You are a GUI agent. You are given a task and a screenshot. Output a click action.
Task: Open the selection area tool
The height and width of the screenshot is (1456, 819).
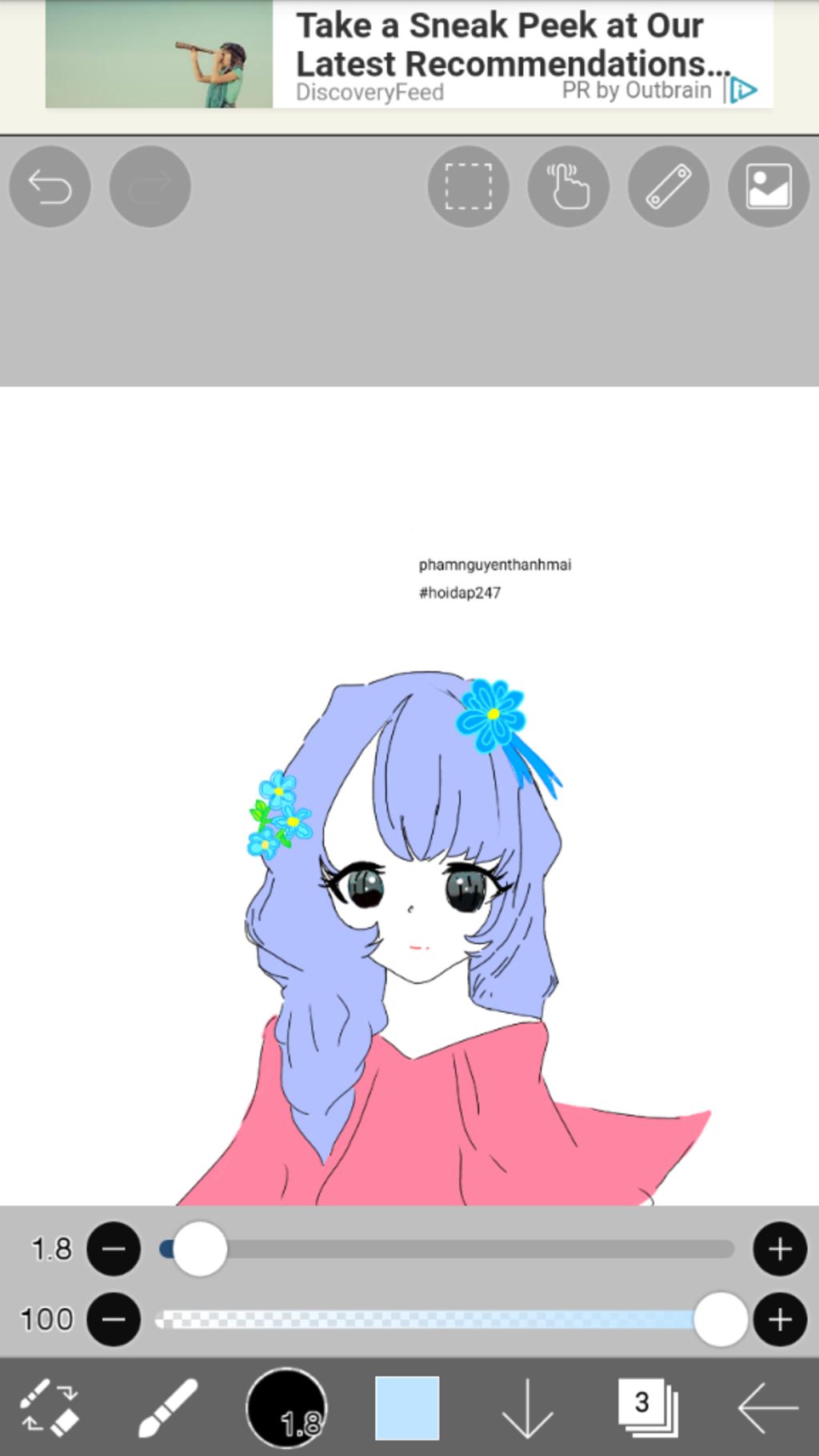pos(469,187)
